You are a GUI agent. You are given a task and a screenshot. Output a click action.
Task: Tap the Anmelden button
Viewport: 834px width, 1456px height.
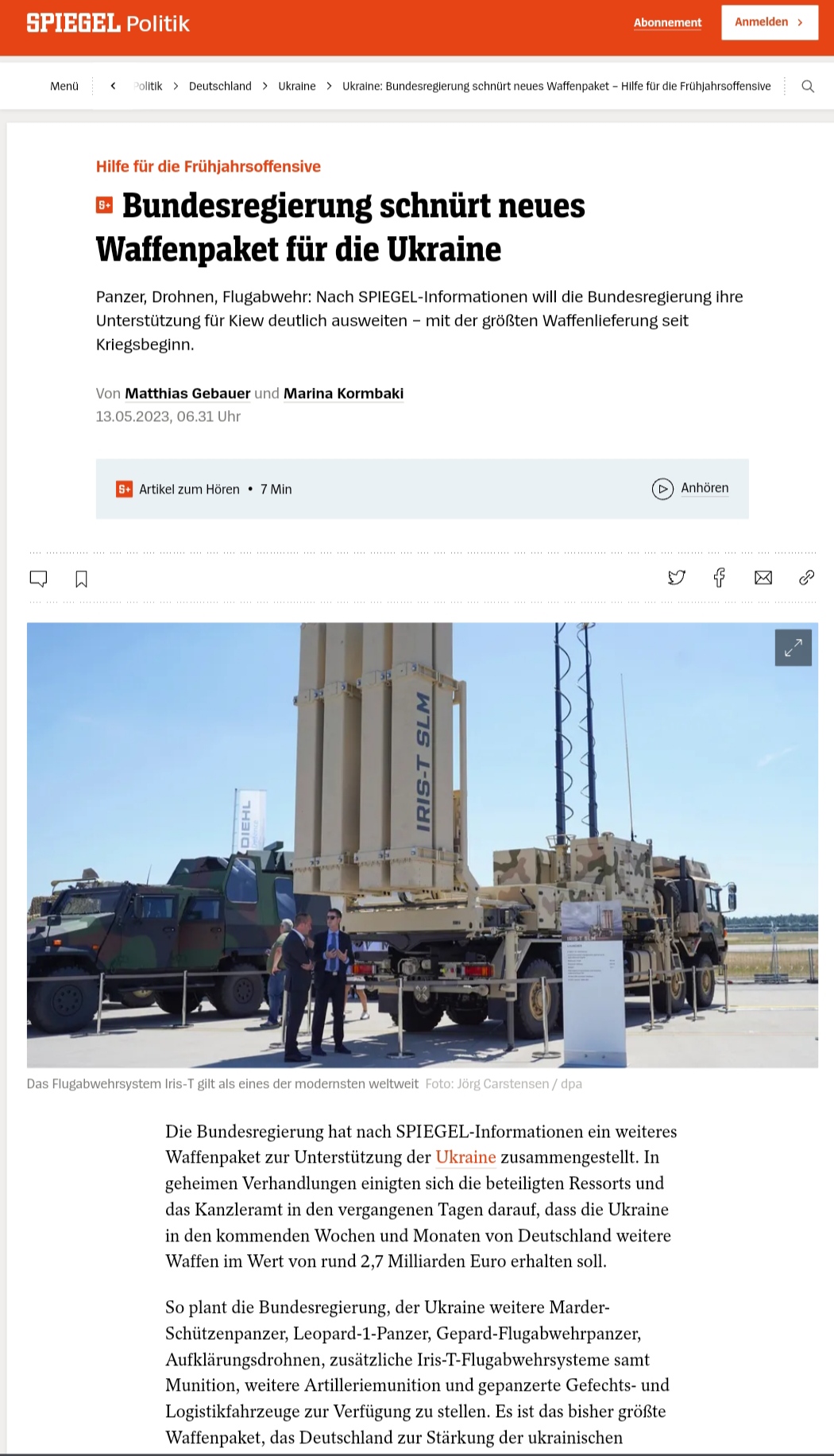(769, 22)
